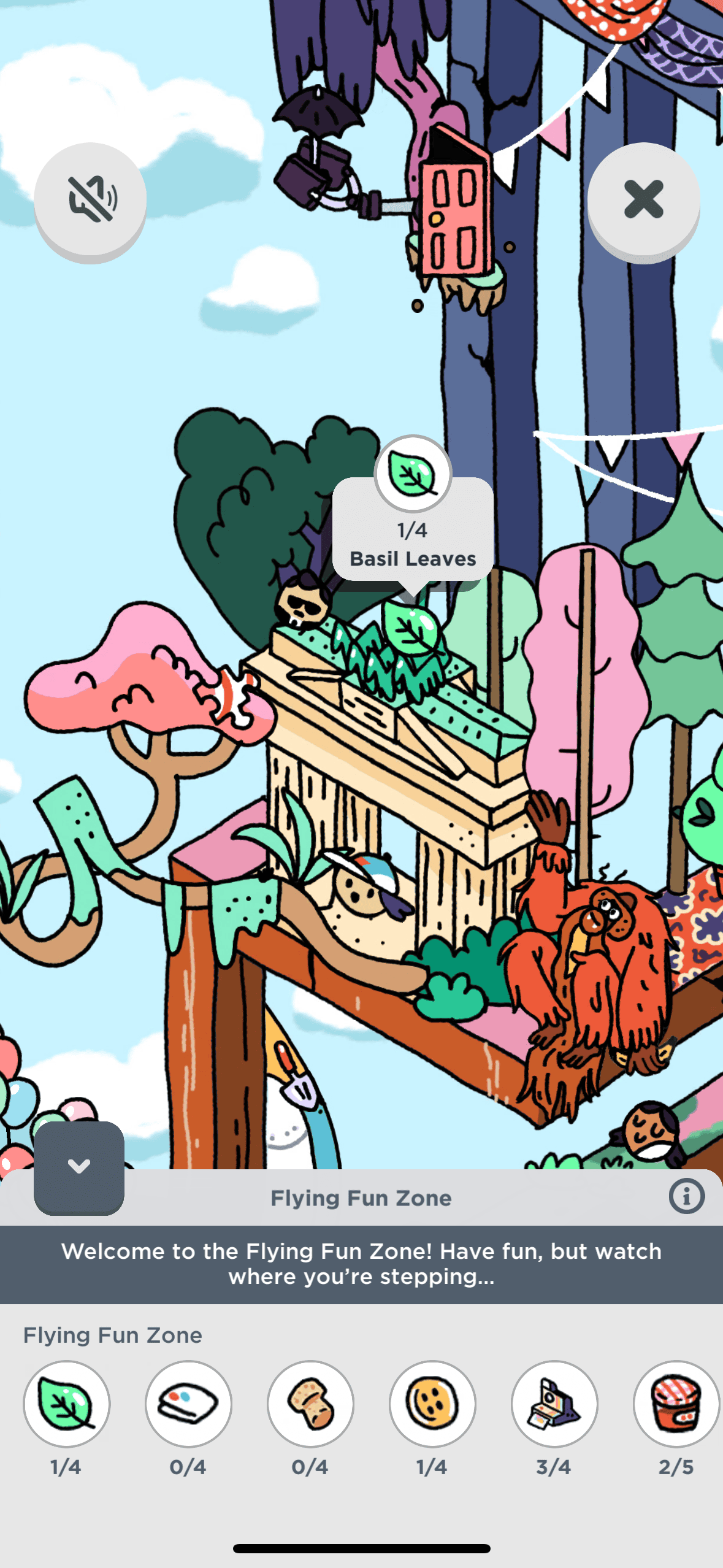The width and height of the screenshot is (723, 1568).
Task: Select the cork item at 0/4
Action: pyautogui.click(x=310, y=1404)
